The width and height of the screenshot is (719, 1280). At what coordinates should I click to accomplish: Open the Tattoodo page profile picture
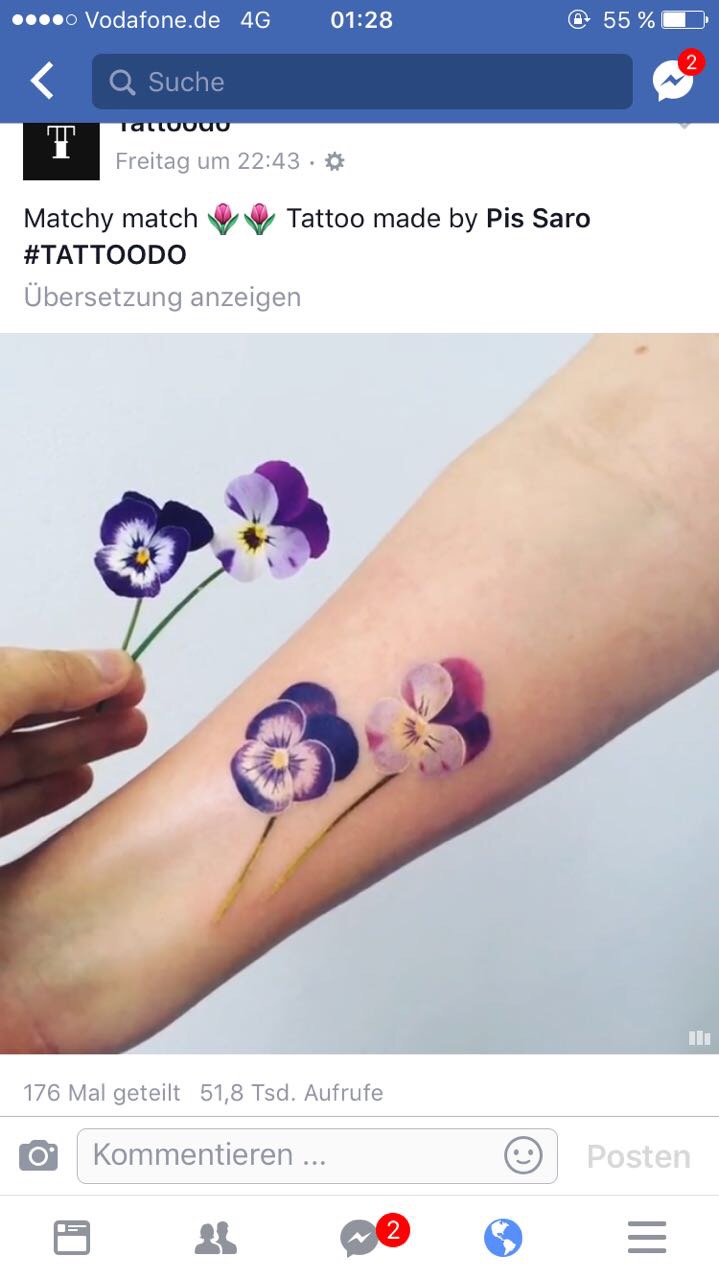(61, 150)
